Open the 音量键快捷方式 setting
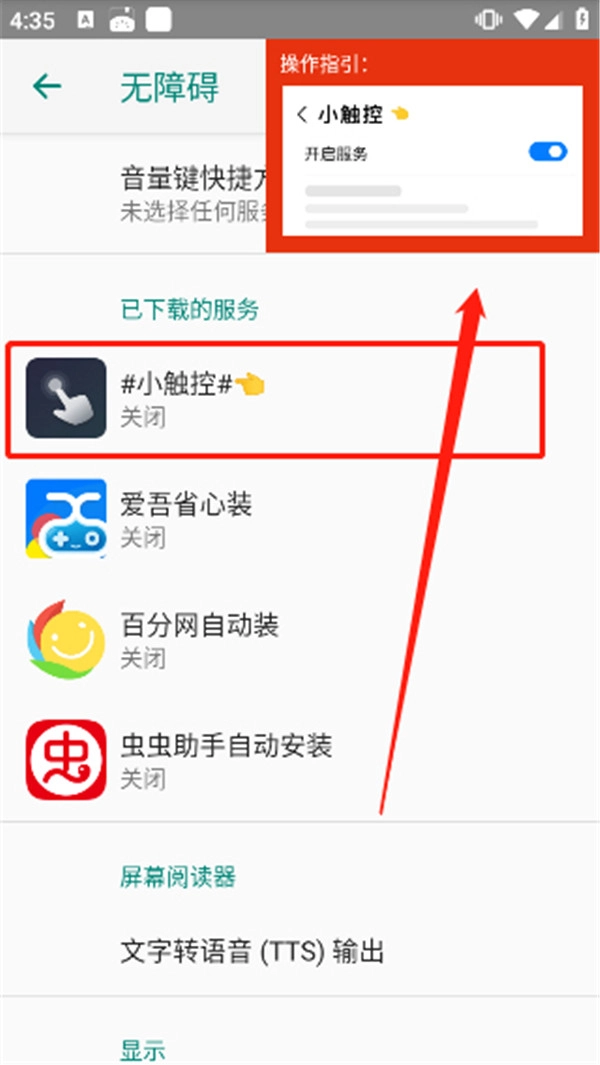The width and height of the screenshot is (600, 1065). tap(190, 194)
